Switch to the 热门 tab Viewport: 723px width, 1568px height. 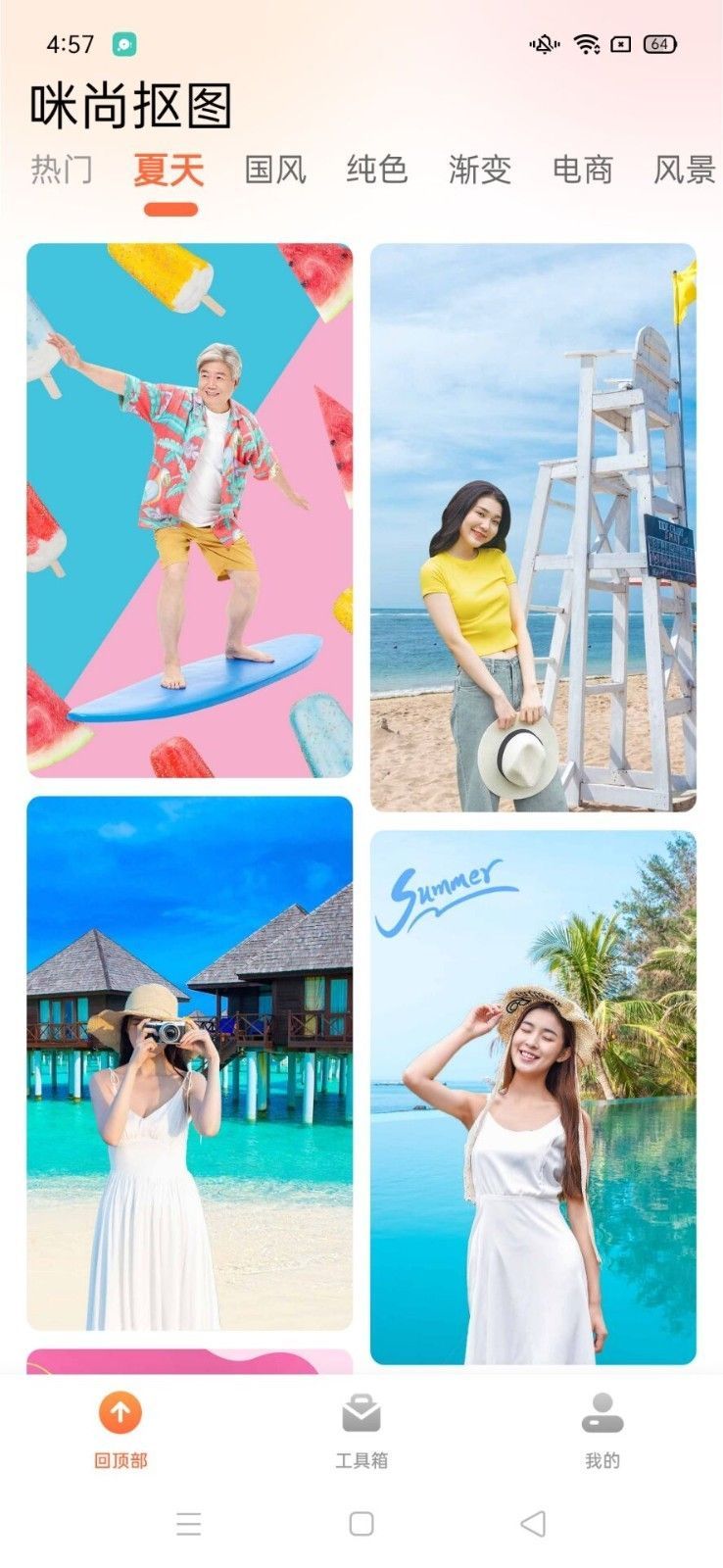(x=62, y=170)
